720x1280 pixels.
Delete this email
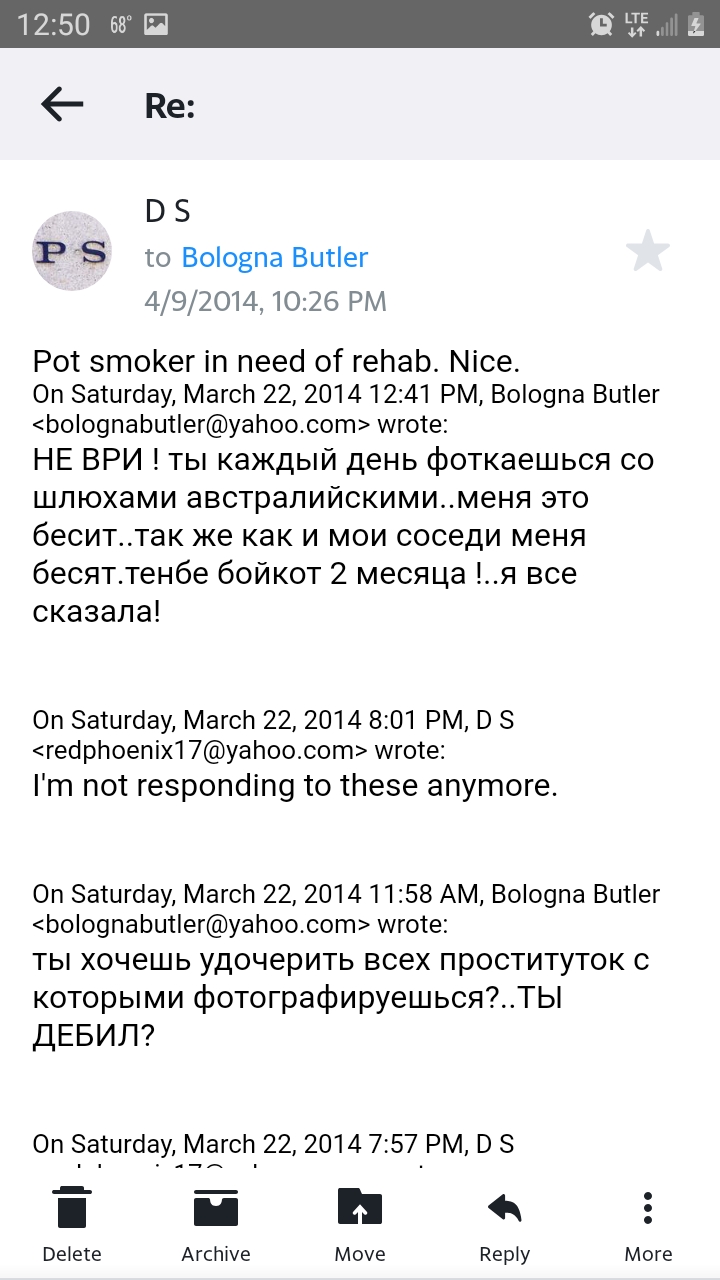point(72,1226)
